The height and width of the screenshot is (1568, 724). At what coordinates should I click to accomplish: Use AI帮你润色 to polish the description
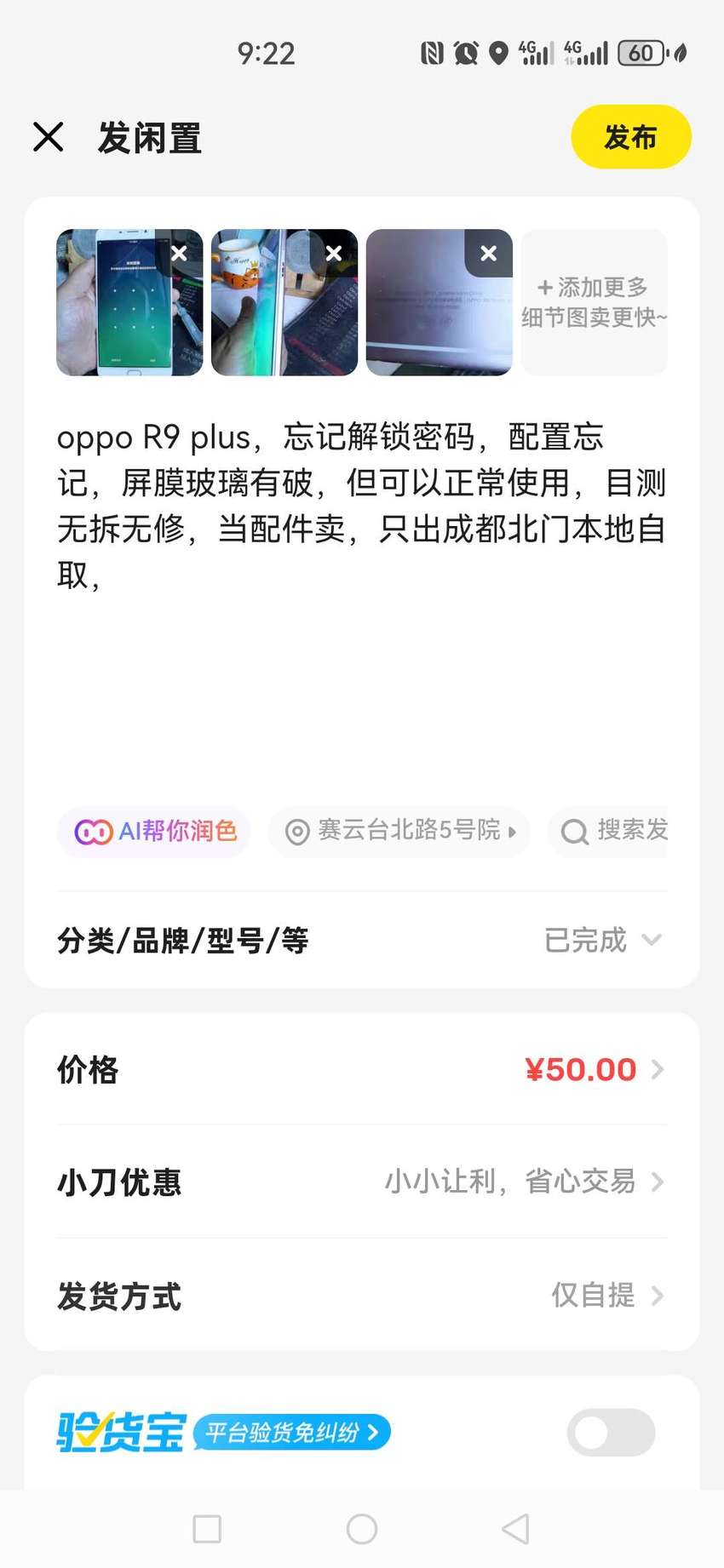(154, 831)
